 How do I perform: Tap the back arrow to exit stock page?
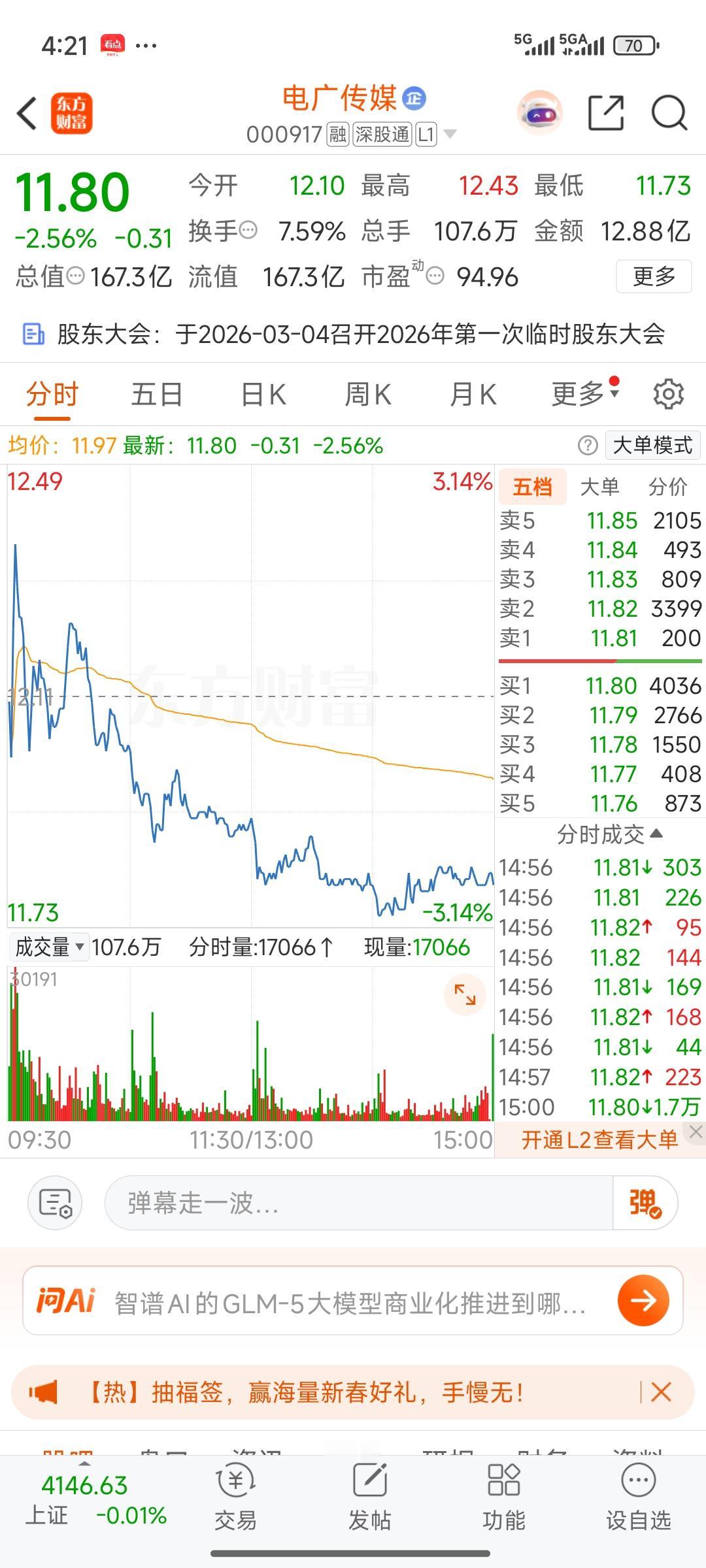coord(26,113)
